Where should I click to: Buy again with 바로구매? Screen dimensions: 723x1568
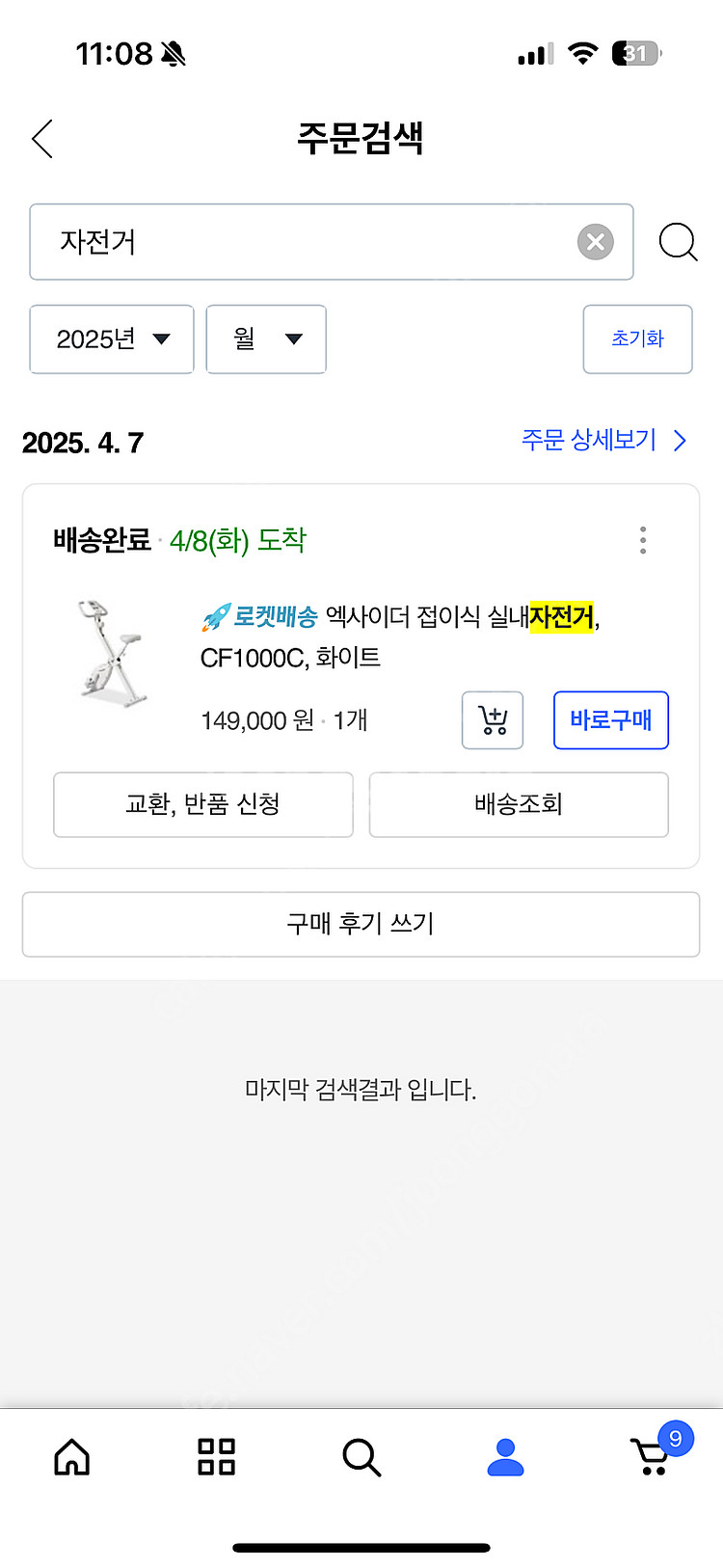pyautogui.click(x=610, y=720)
